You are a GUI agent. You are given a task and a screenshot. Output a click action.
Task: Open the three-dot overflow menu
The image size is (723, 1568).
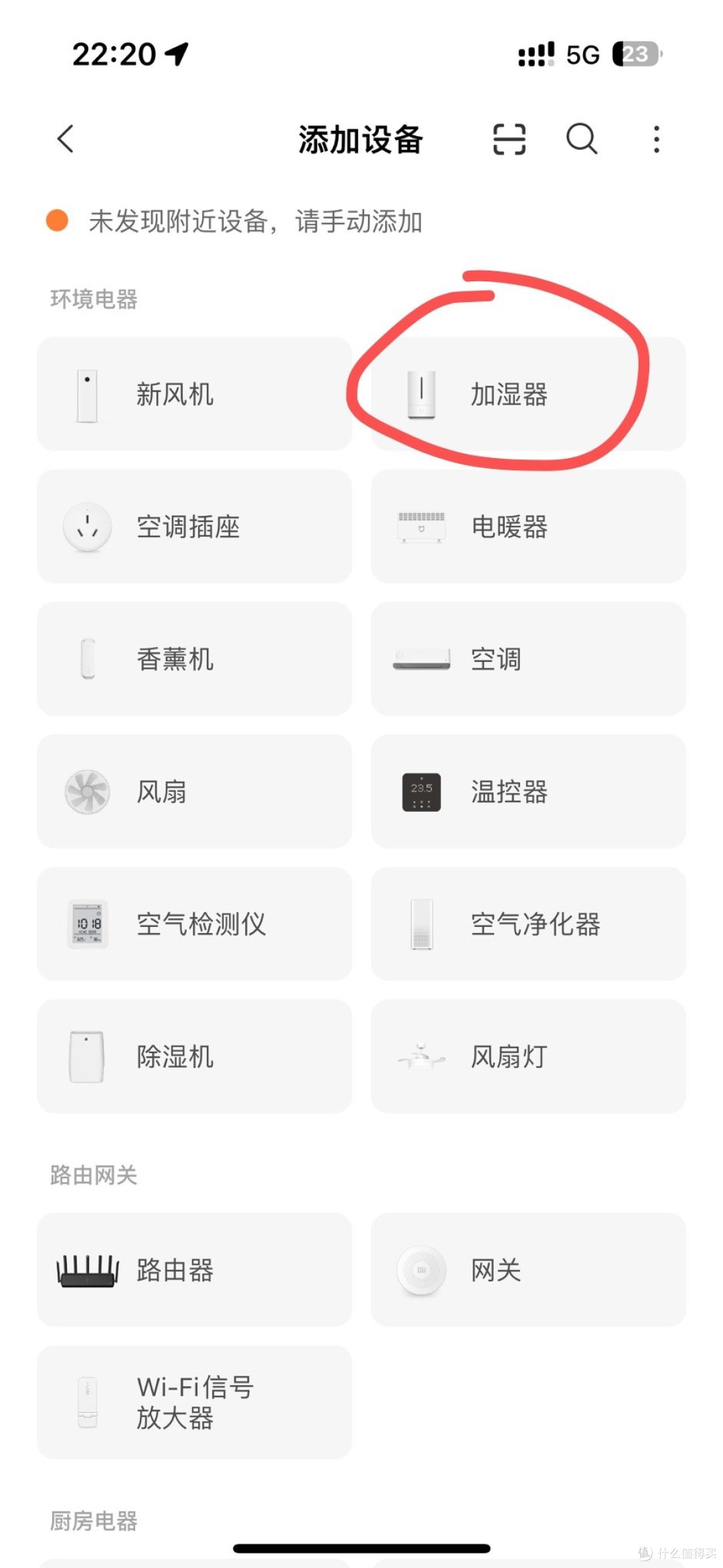tap(656, 139)
